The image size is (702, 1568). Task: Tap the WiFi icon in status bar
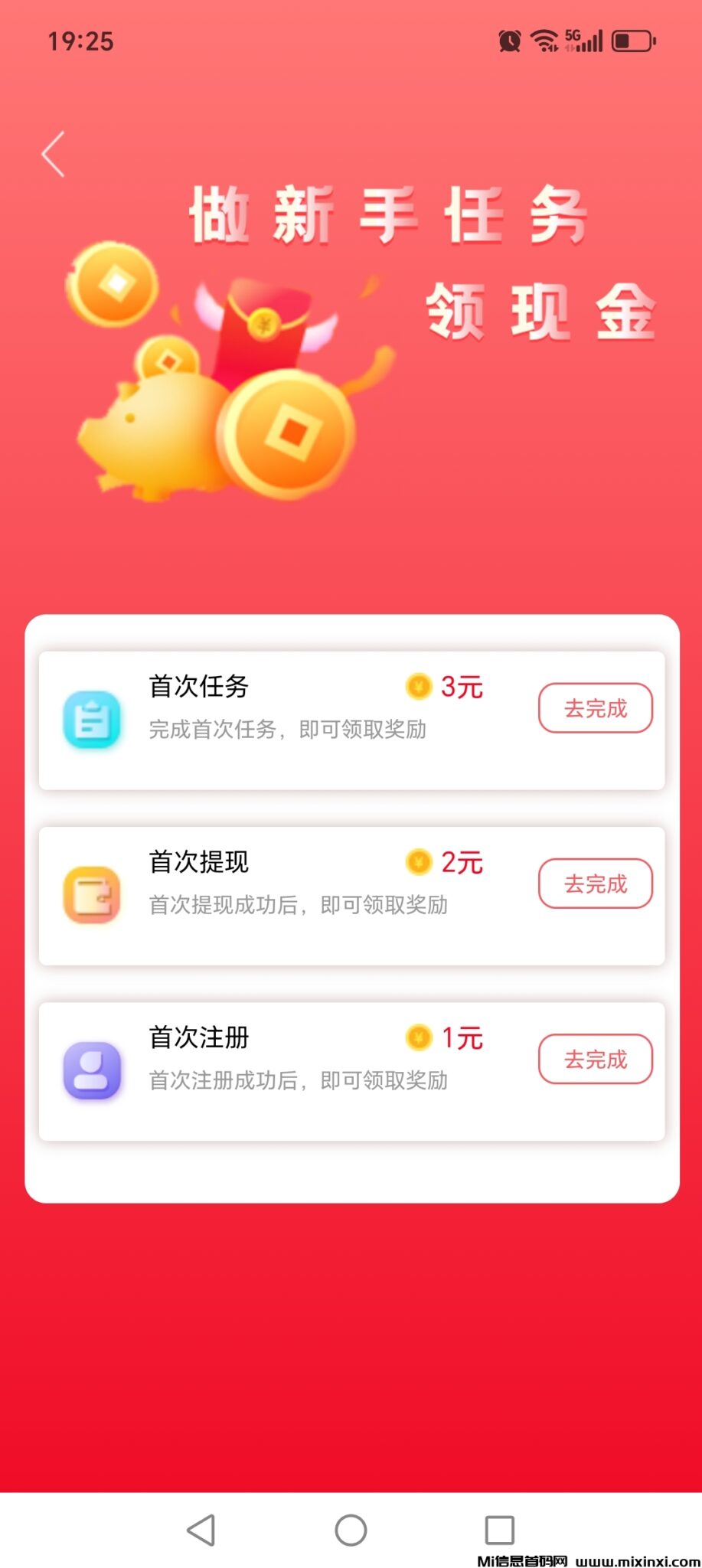click(x=545, y=41)
